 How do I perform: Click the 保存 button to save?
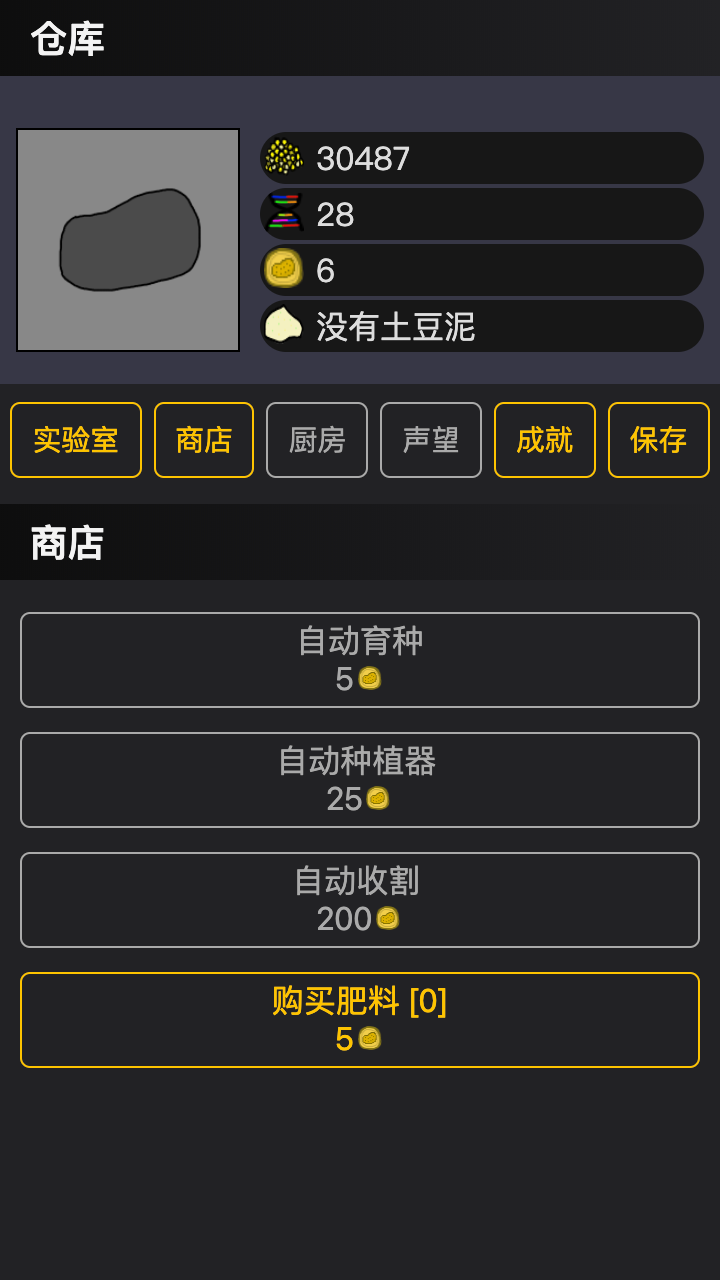coord(658,439)
